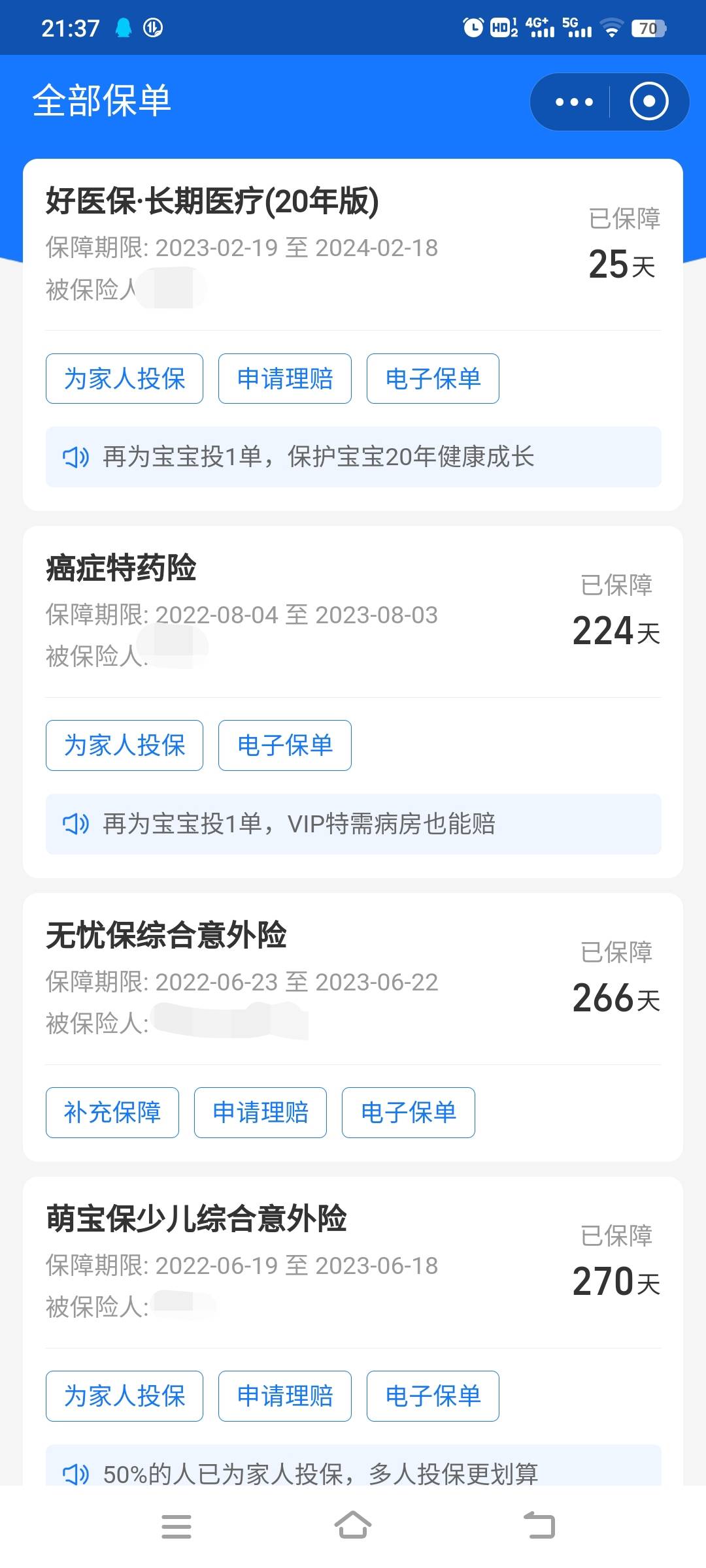View the 电子保单 of 癌症特药险

pos(284,745)
